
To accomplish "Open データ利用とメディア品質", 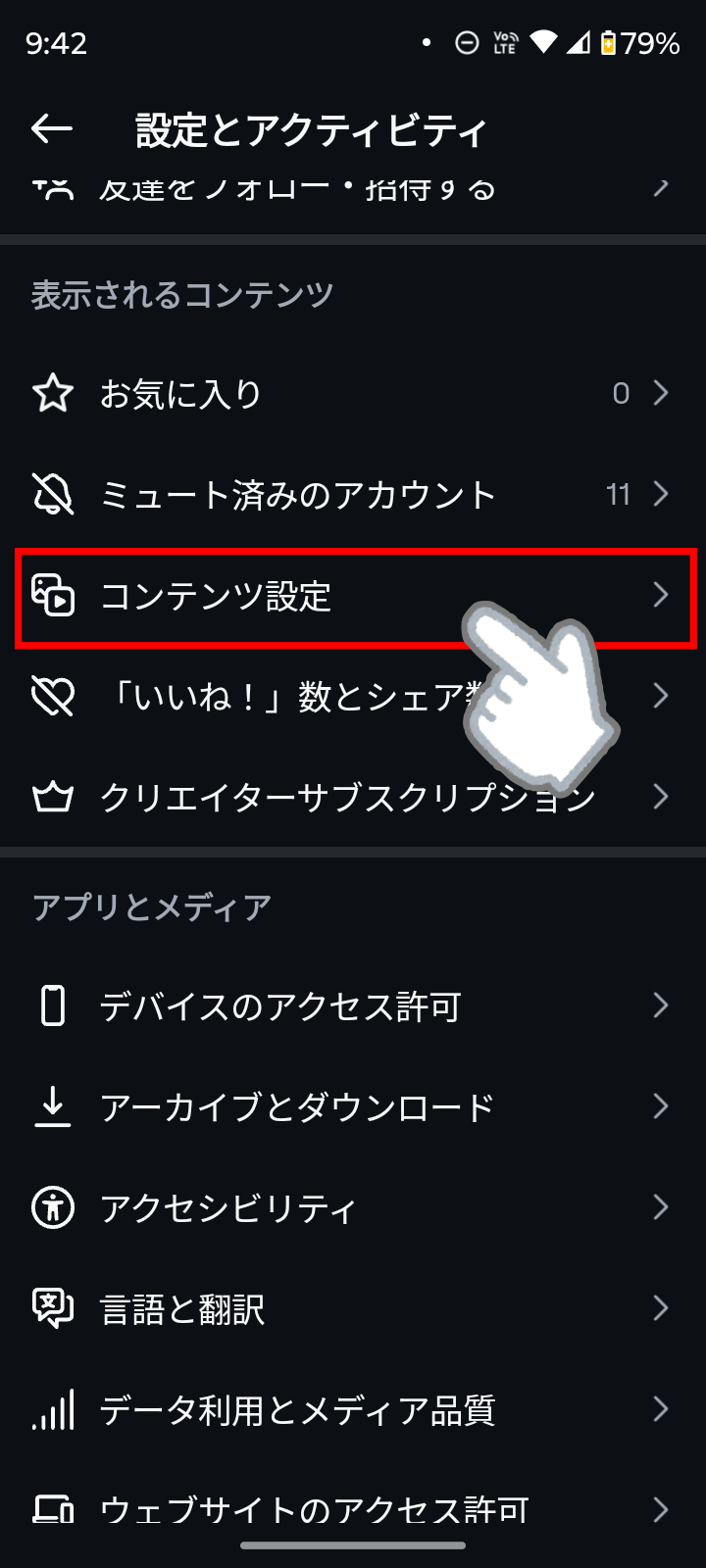I will [x=353, y=1410].
